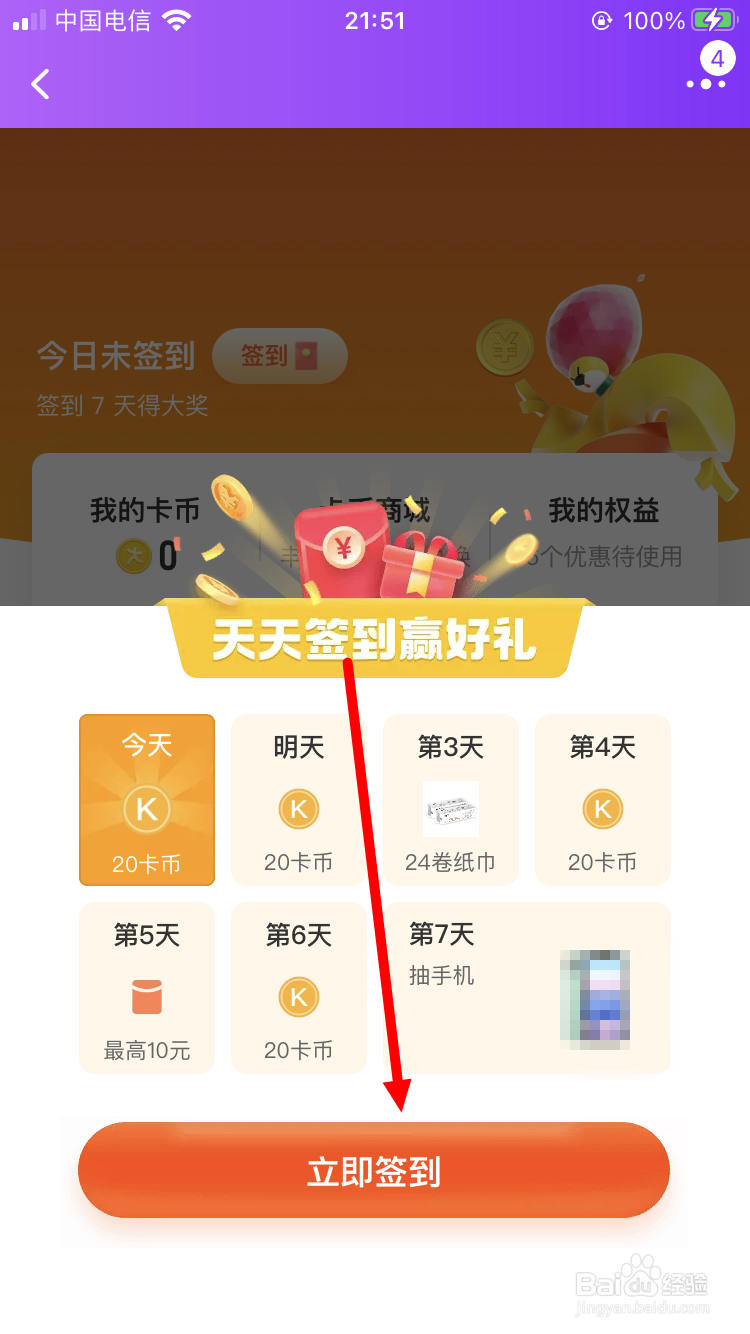Tap the back arrow at top left

[40, 84]
